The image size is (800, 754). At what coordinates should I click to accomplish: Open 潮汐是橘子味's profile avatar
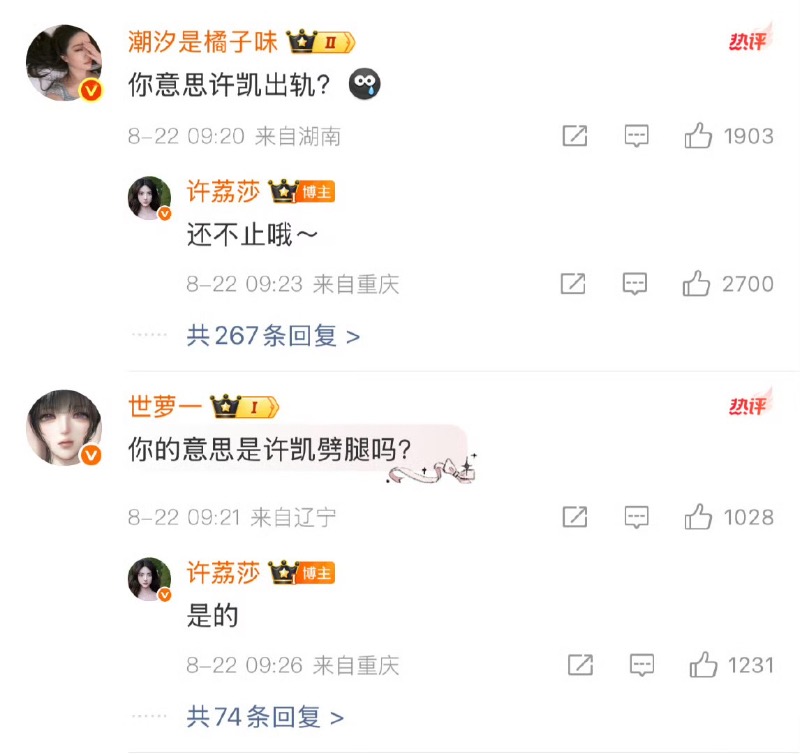tap(64, 63)
